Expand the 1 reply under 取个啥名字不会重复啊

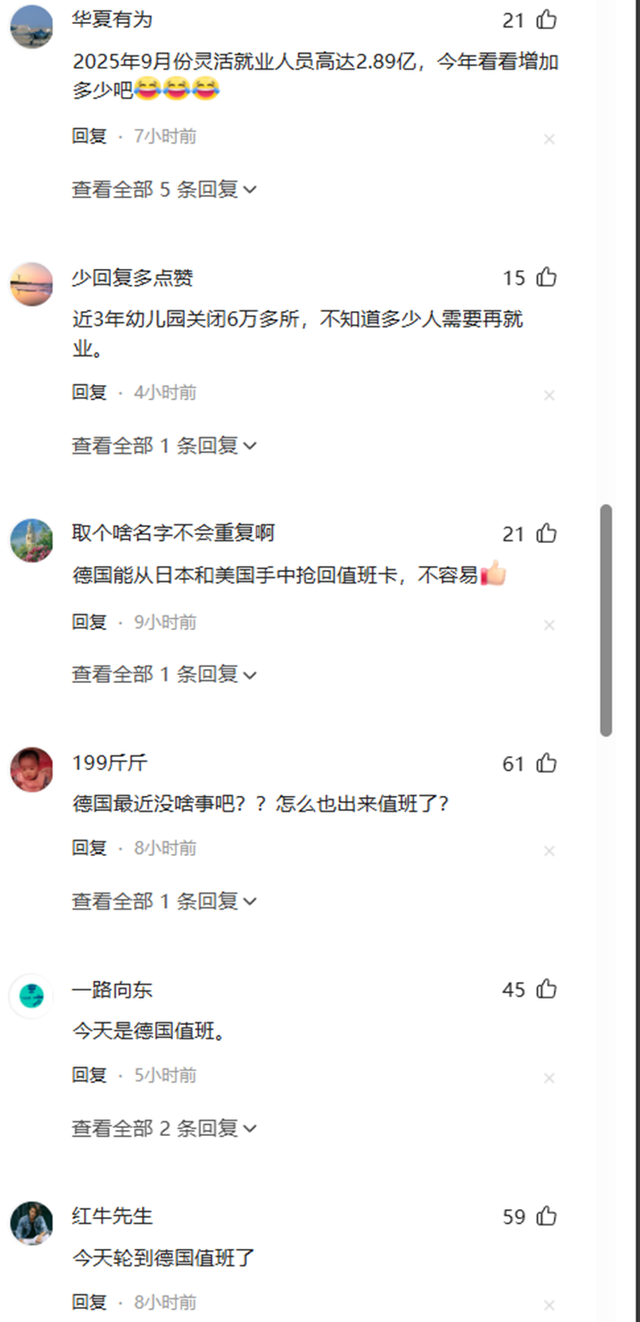[164, 675]
